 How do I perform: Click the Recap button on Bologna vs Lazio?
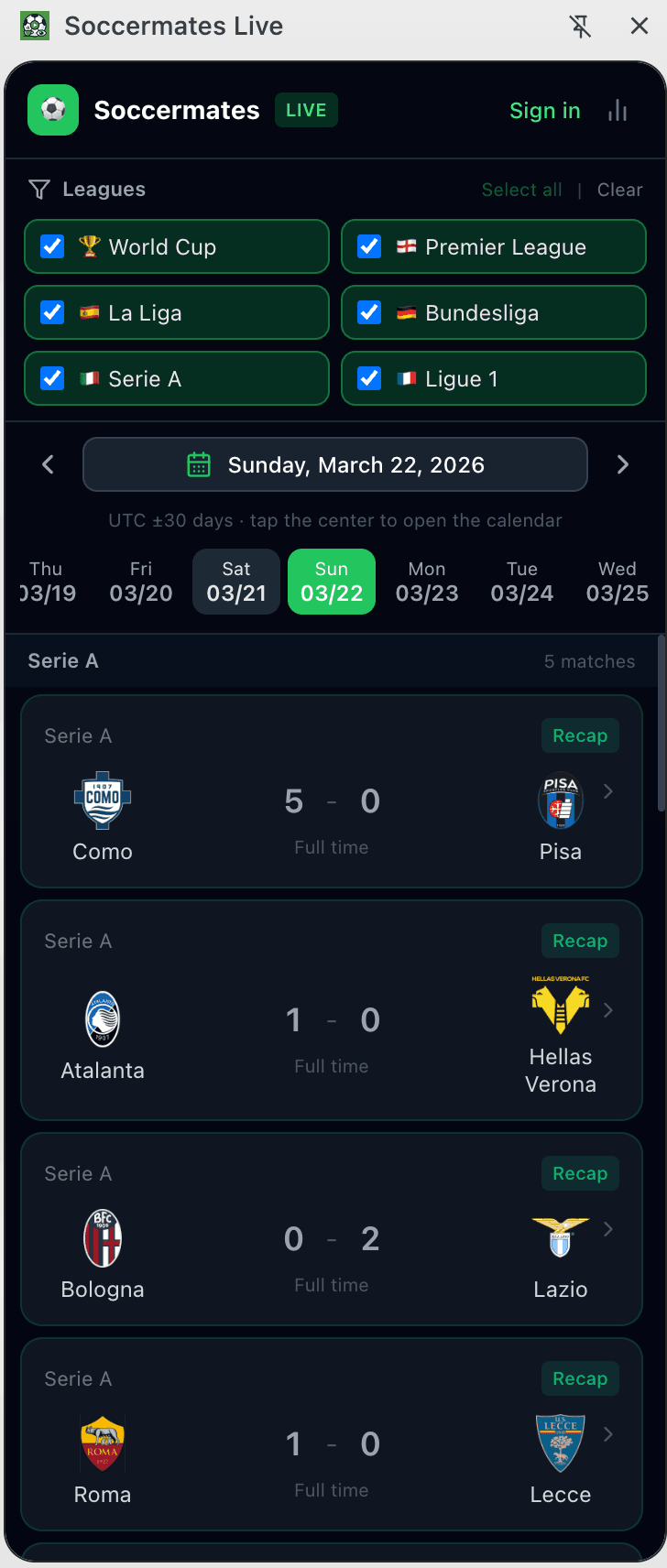(580, 1172)
